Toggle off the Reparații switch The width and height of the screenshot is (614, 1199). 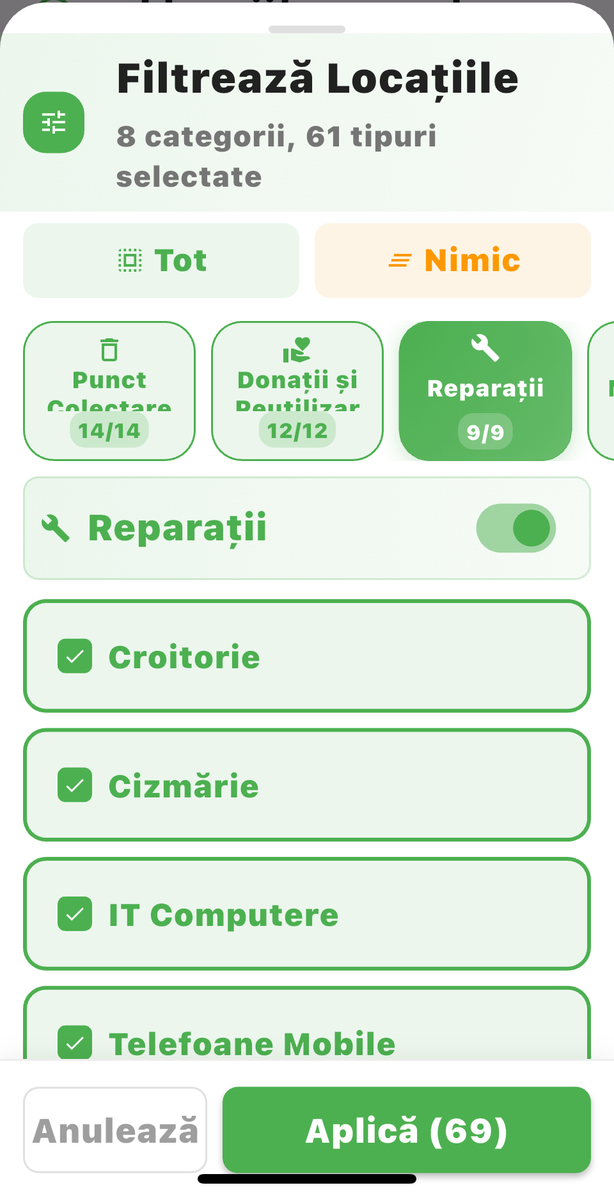click(x=516, y=528)
